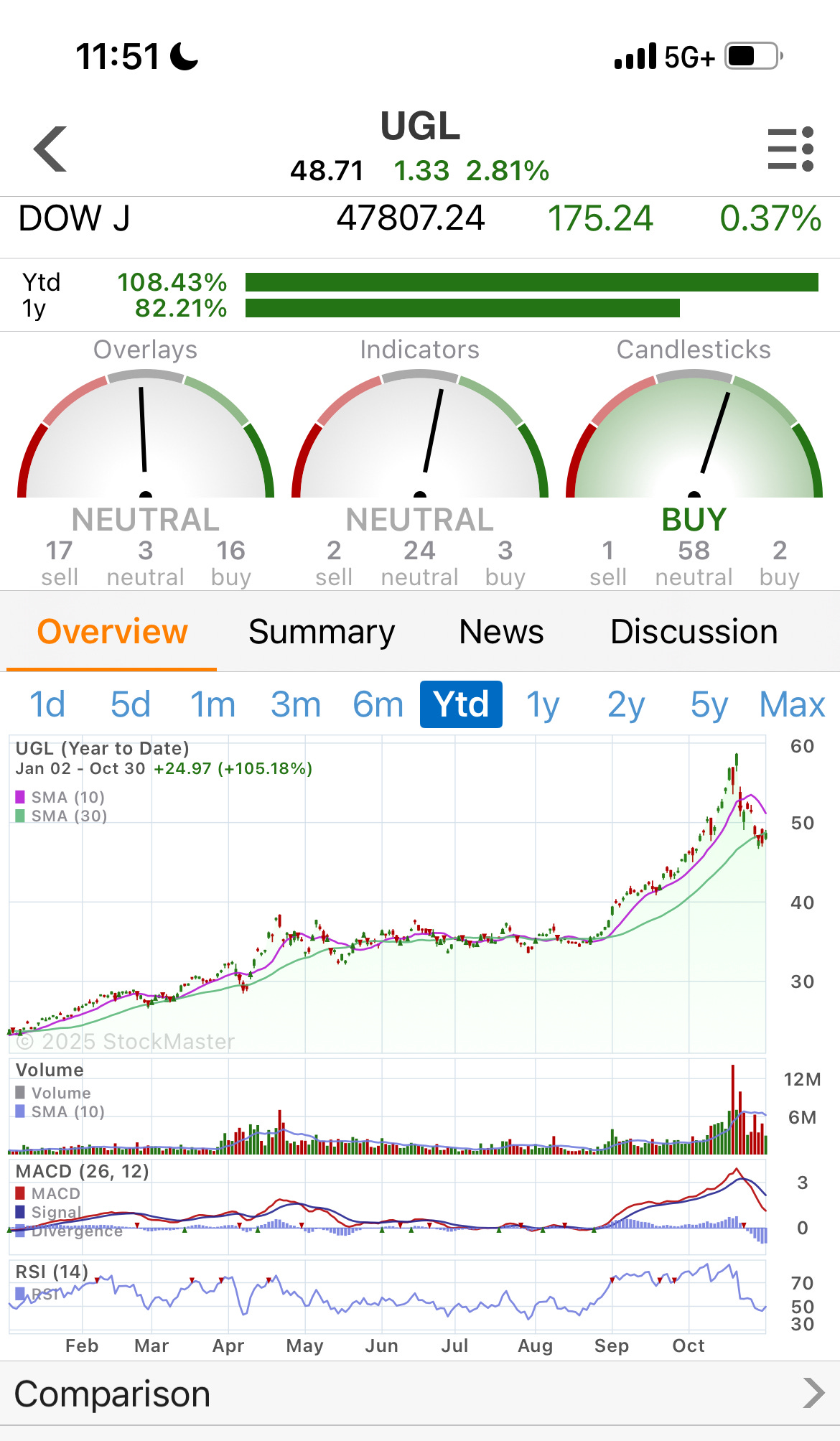
Task: Switch to the Summary tab
Action: (x=321, y=633)
